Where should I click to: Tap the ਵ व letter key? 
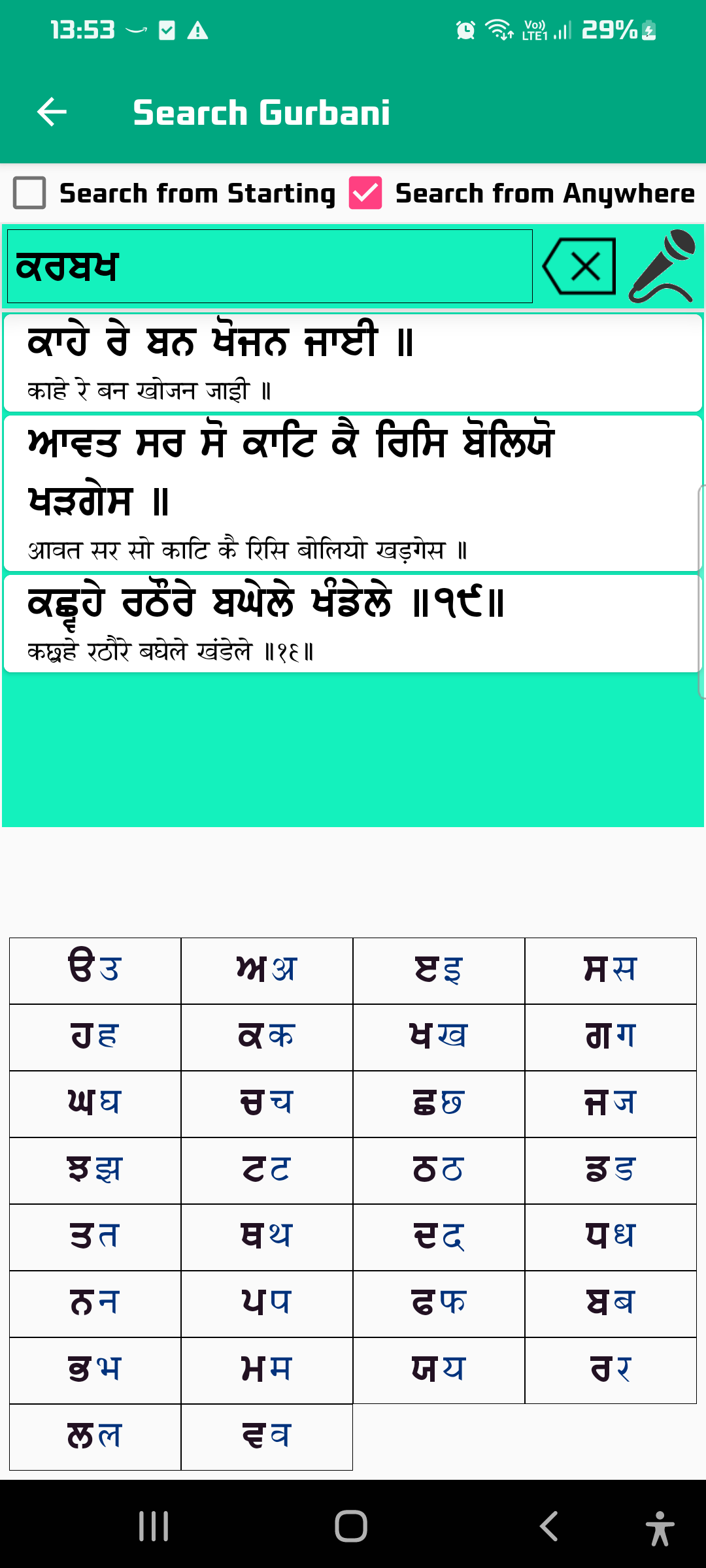[x=267, y=1437]
